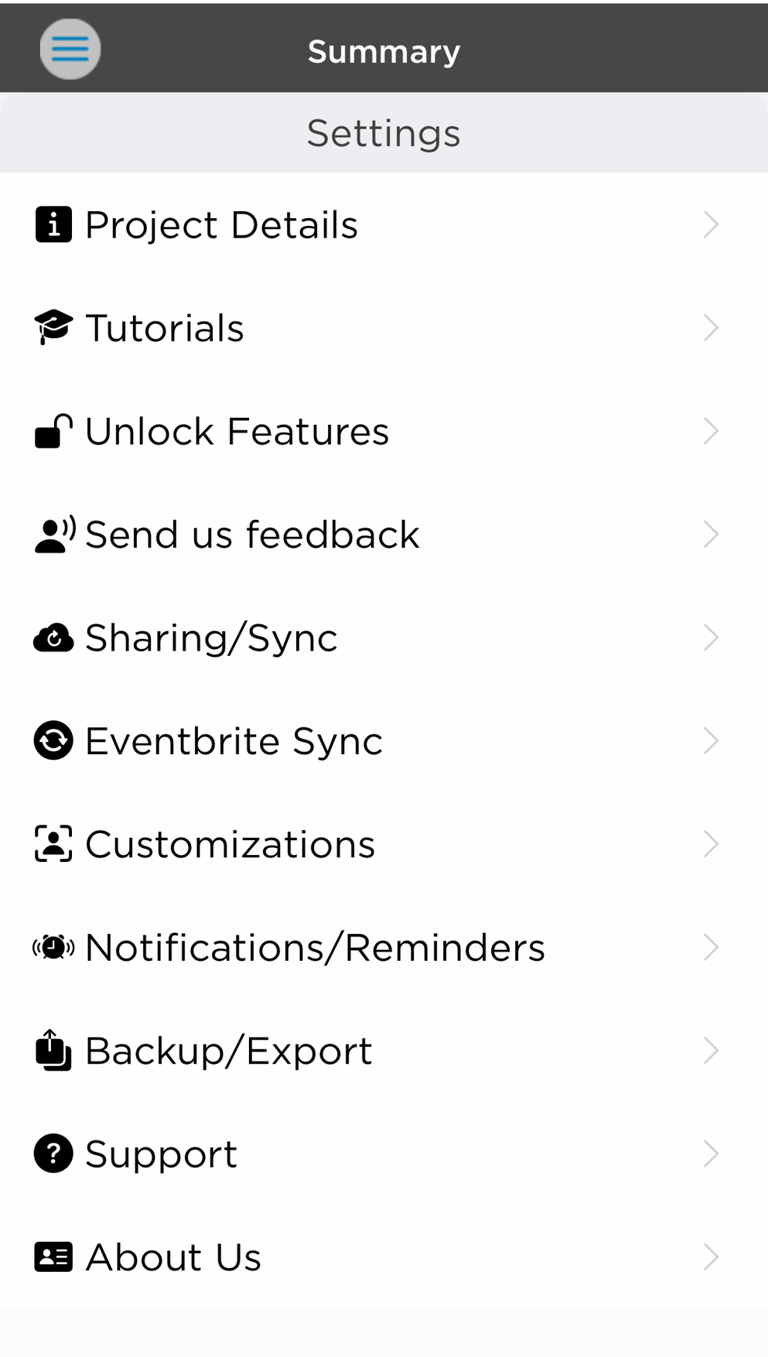This screenshot has width=768, height=1357.
Task: Open Notifications/Reminders settings
Action: click(384, 947)
